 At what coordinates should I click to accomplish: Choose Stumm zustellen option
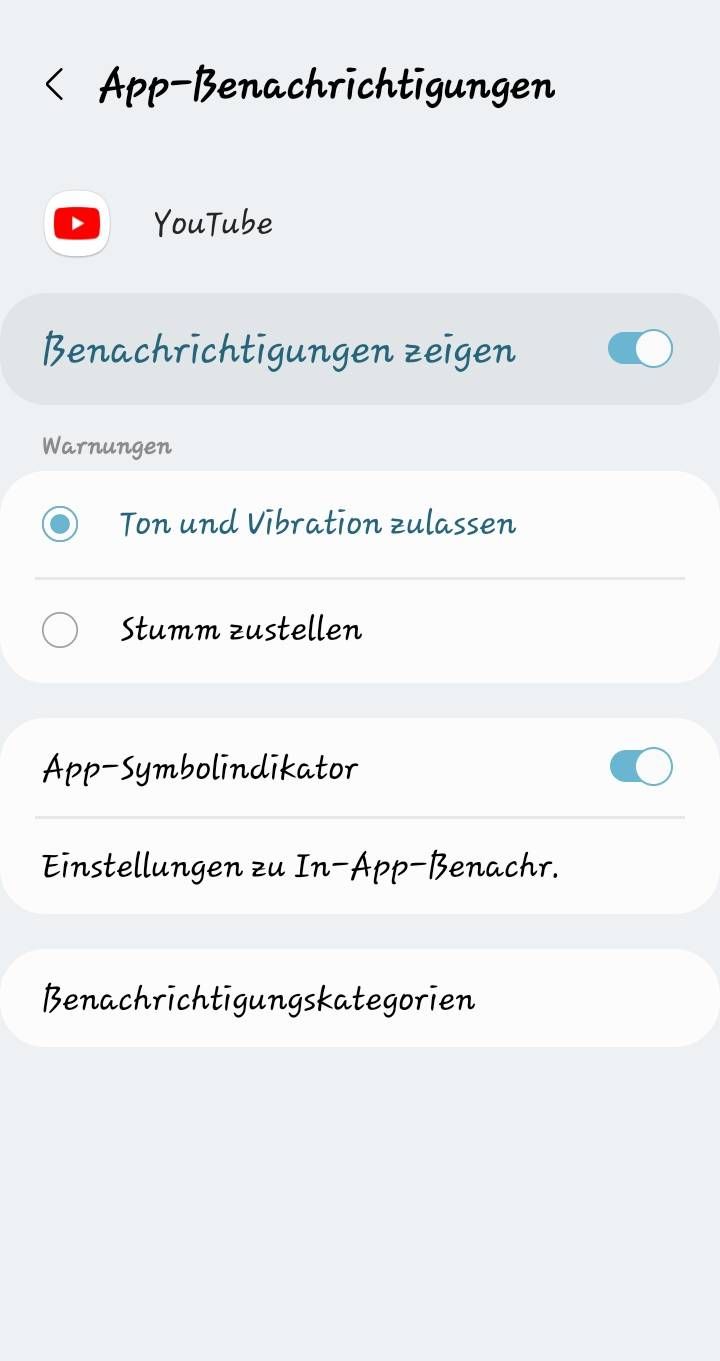60,630
